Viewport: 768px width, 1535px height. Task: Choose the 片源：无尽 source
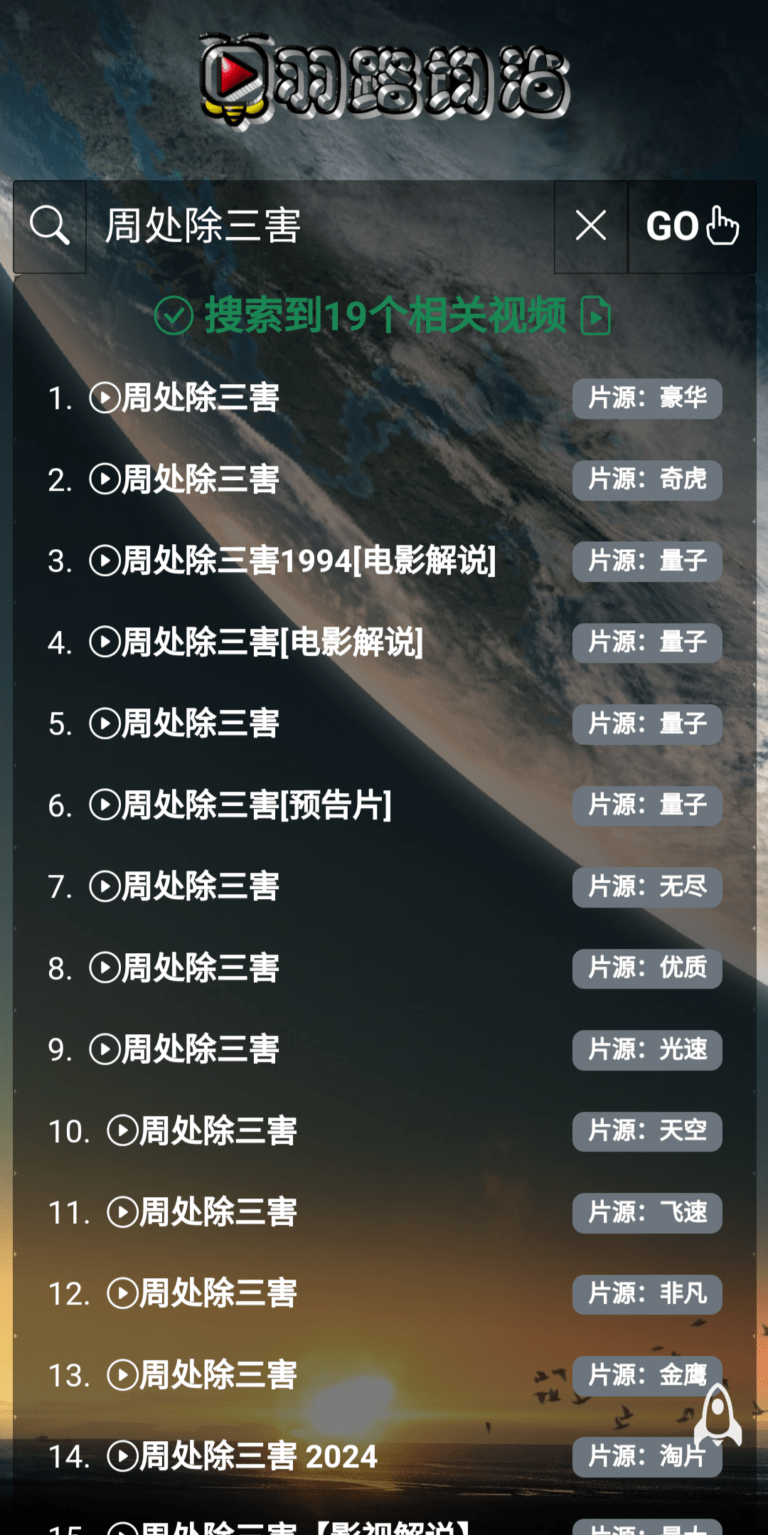646,887
